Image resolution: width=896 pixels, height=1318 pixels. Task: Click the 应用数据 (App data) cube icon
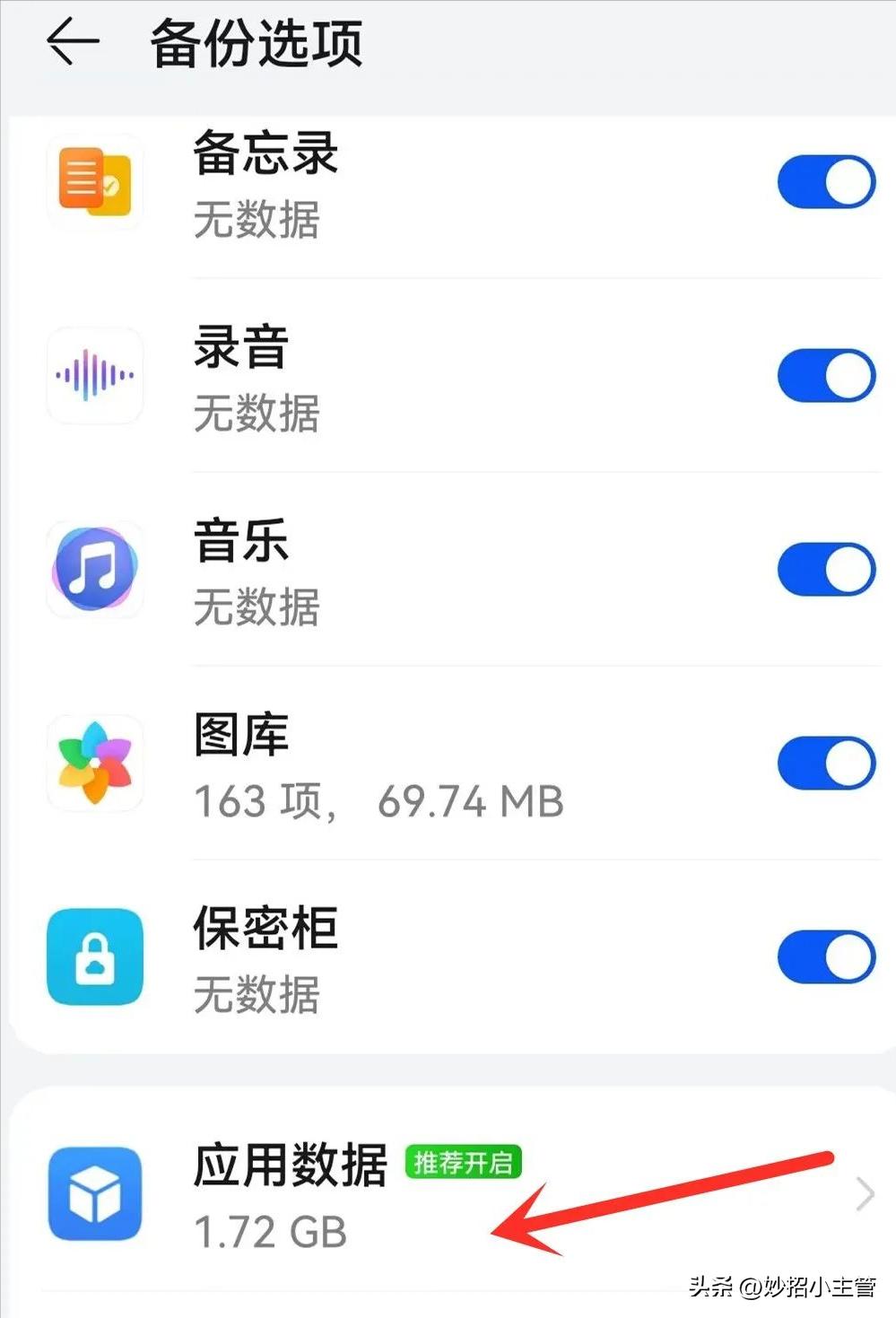(94, 1195)
